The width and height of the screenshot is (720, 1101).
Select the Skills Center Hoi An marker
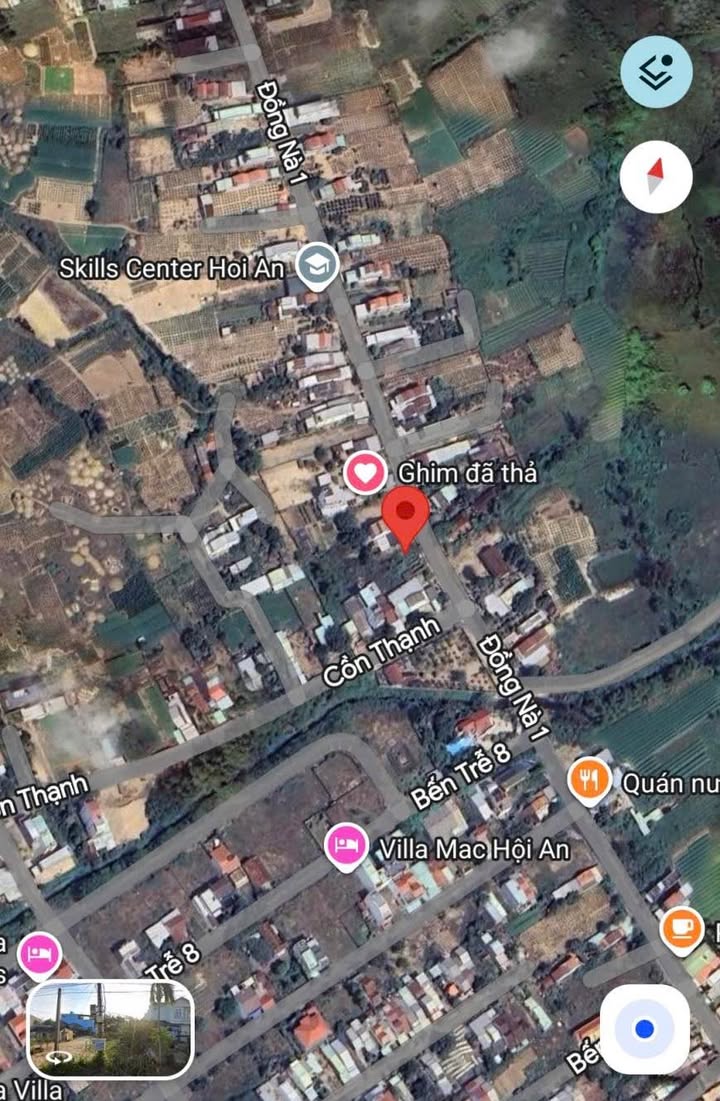tap(319, 266)
